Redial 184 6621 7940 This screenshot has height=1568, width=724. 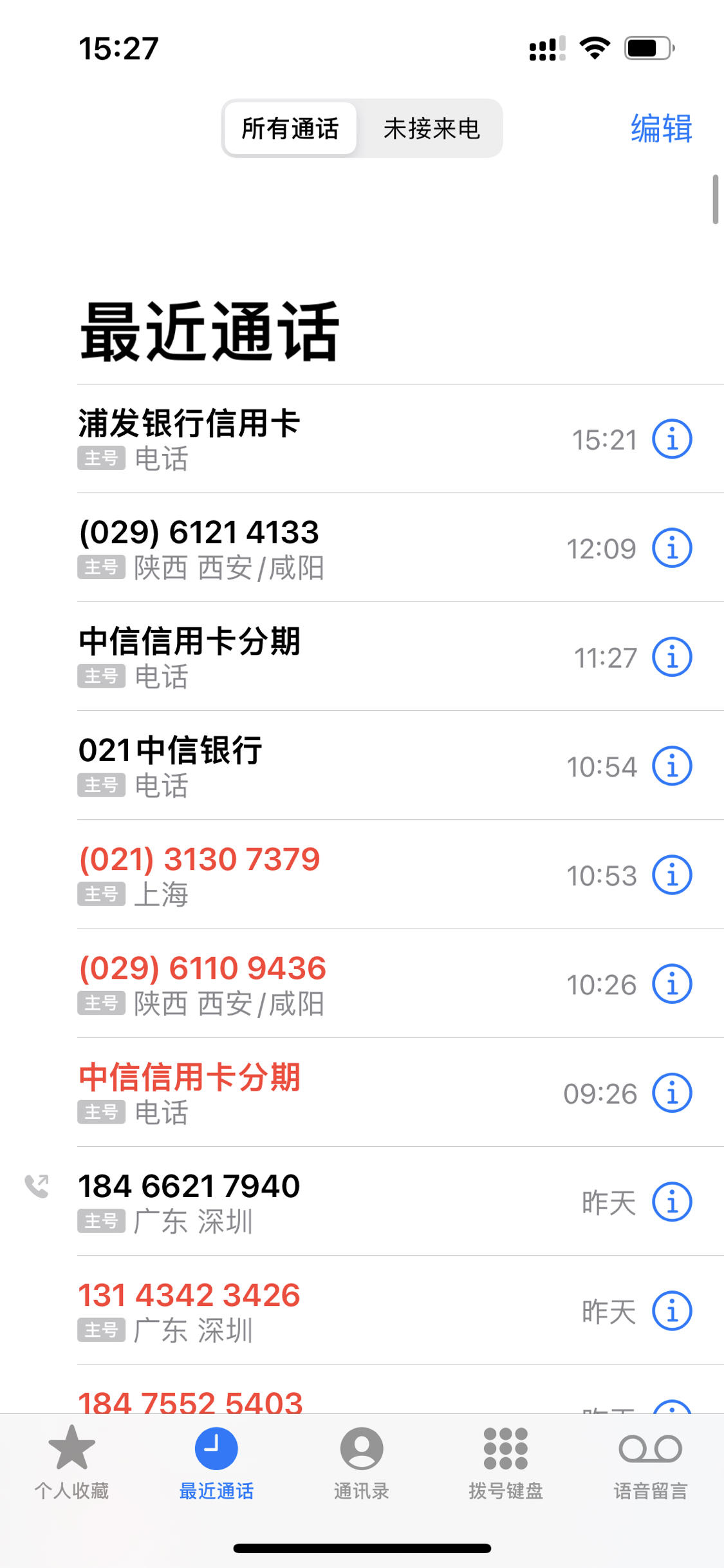[x=360, y=1202]
